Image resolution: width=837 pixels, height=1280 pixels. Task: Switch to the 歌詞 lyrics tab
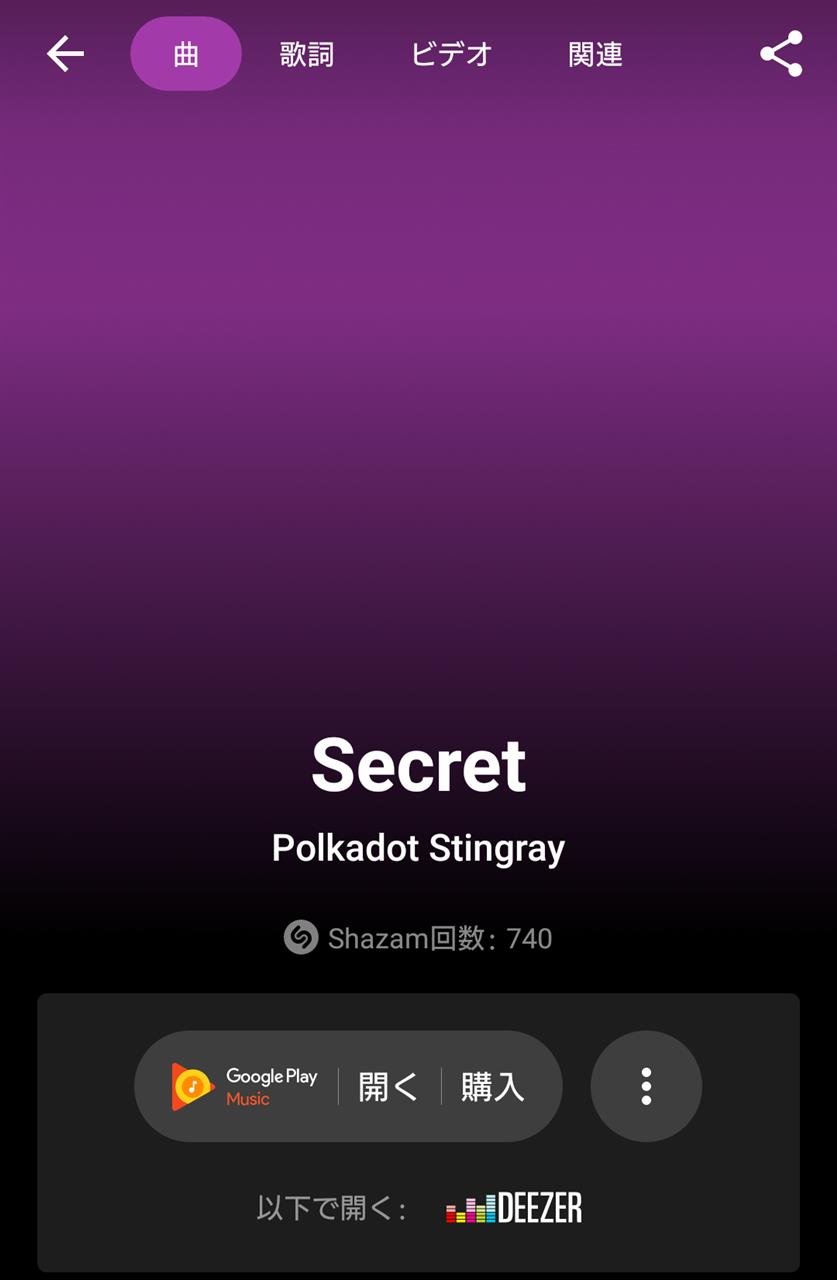point(307,54)
